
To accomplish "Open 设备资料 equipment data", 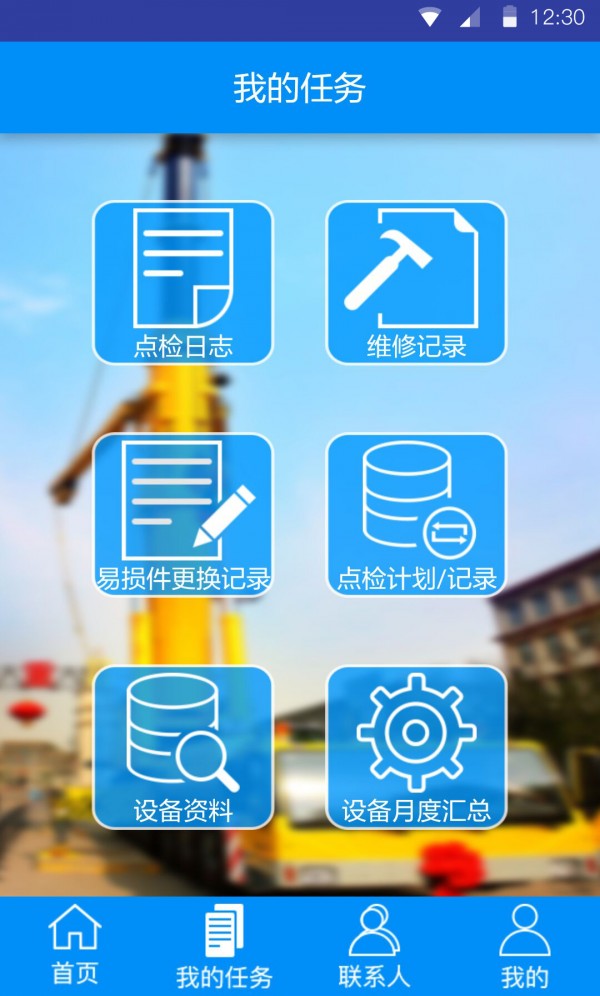I will pos(183,747).
